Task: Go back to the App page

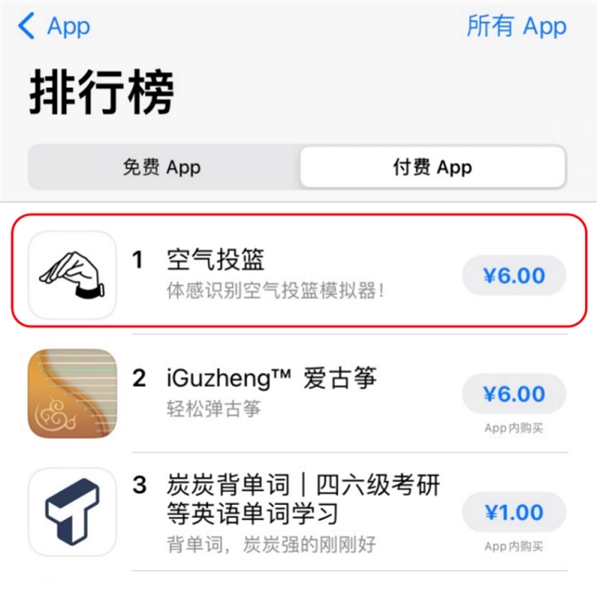Action: [55, 26]
